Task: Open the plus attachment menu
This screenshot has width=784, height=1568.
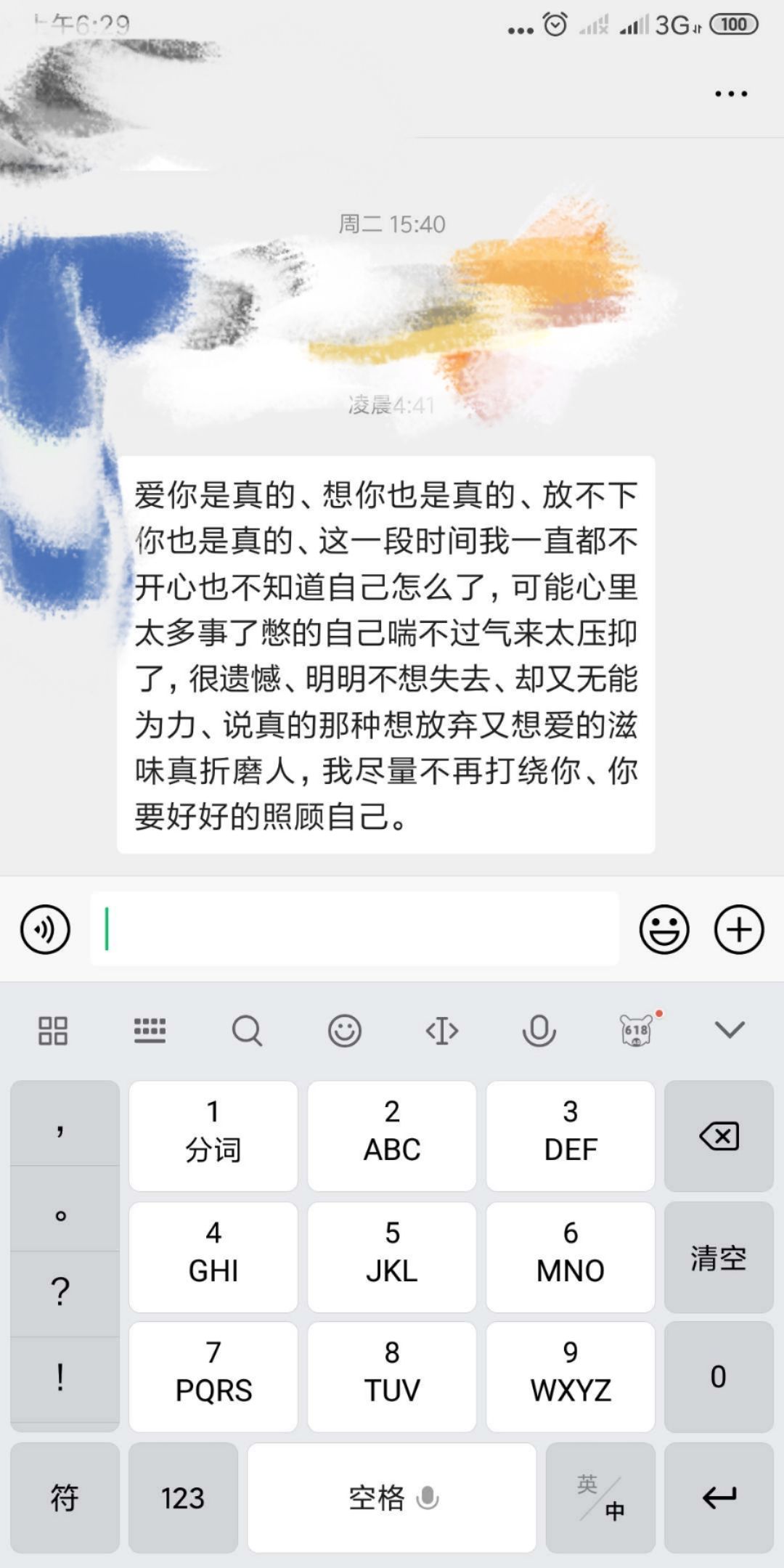Action: 739,929
